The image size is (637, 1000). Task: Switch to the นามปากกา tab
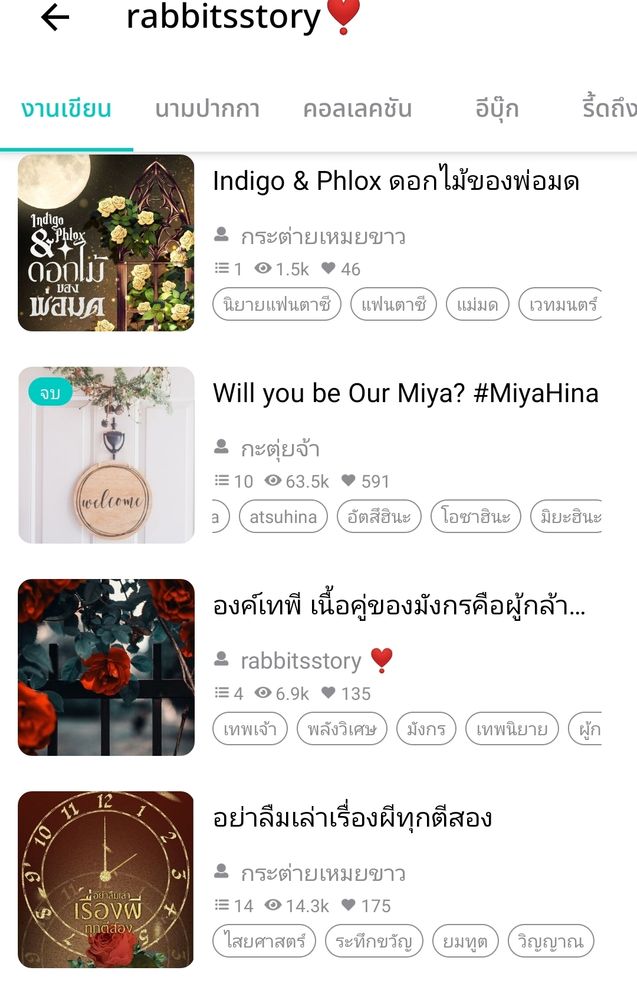click(207, 109)
